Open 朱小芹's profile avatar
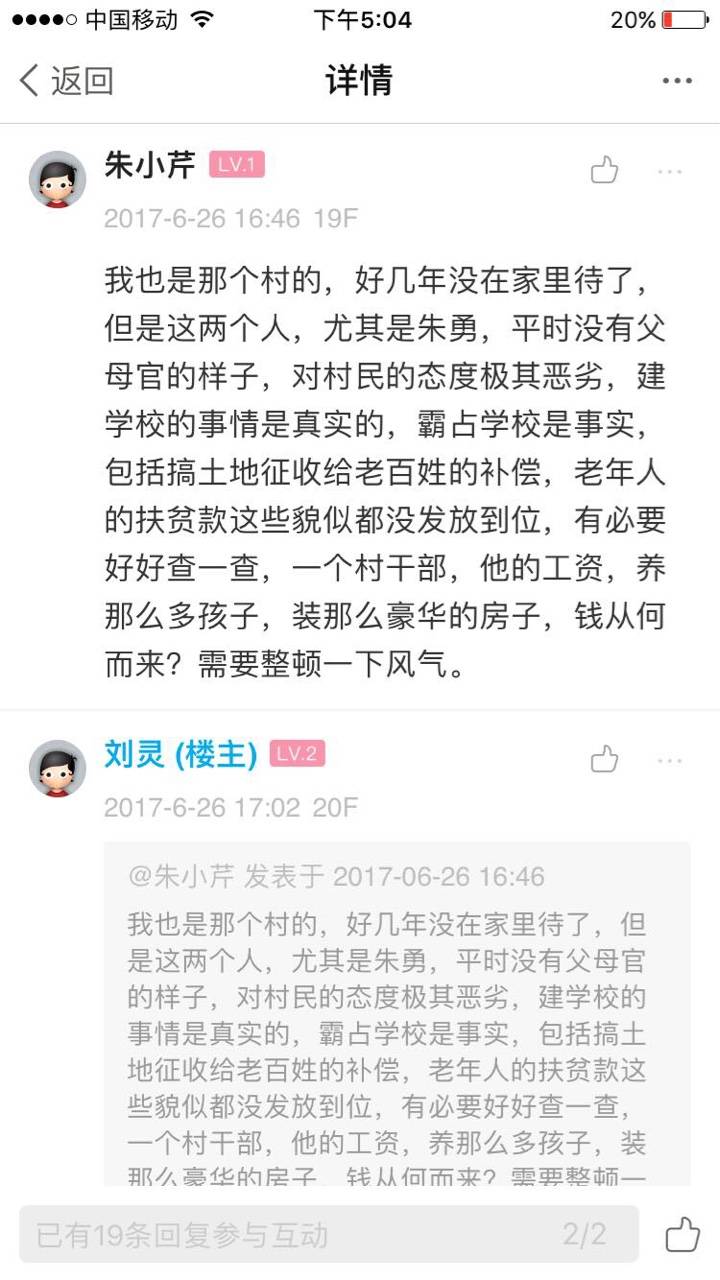This screenshot has height=1280, width=720. coord(57,180)
